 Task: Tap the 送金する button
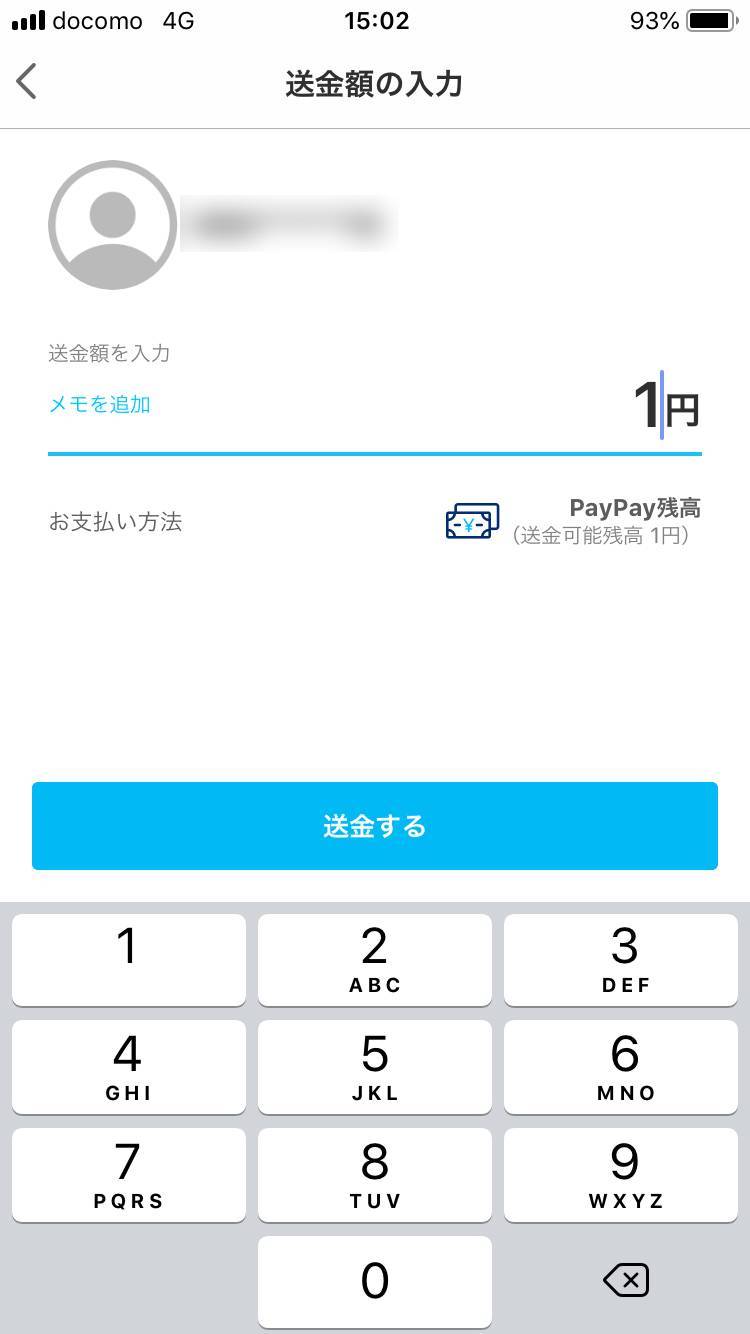[x=375, y=826]
